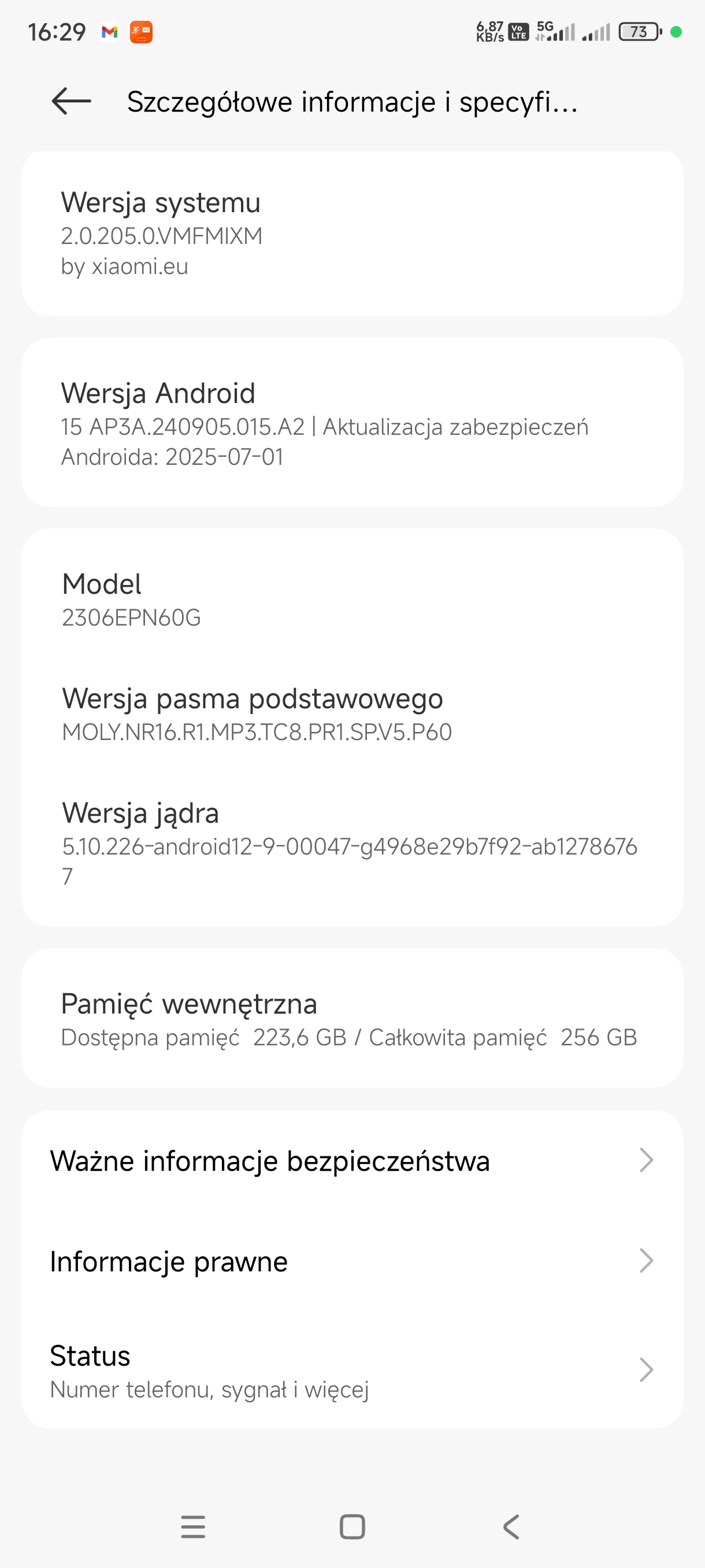
Task: Open the Status row
Action: [352, 1370]
